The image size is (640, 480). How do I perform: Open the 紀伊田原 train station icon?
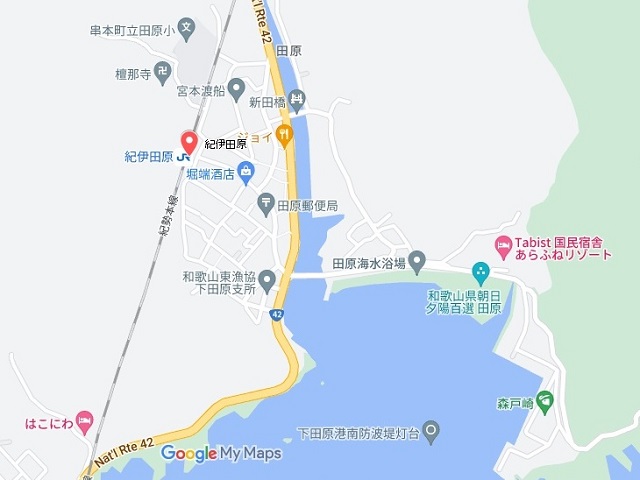[186, 156]
